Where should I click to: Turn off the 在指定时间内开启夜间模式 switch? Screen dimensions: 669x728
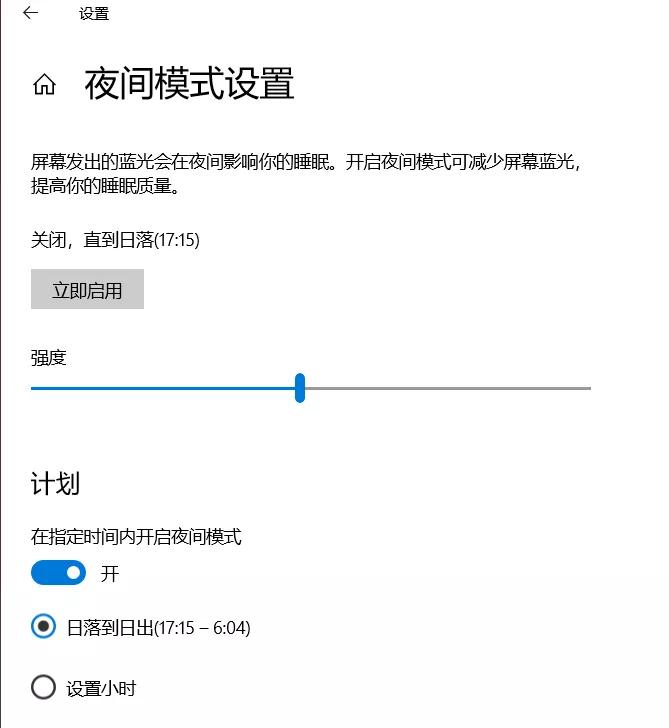coord(58,573)
